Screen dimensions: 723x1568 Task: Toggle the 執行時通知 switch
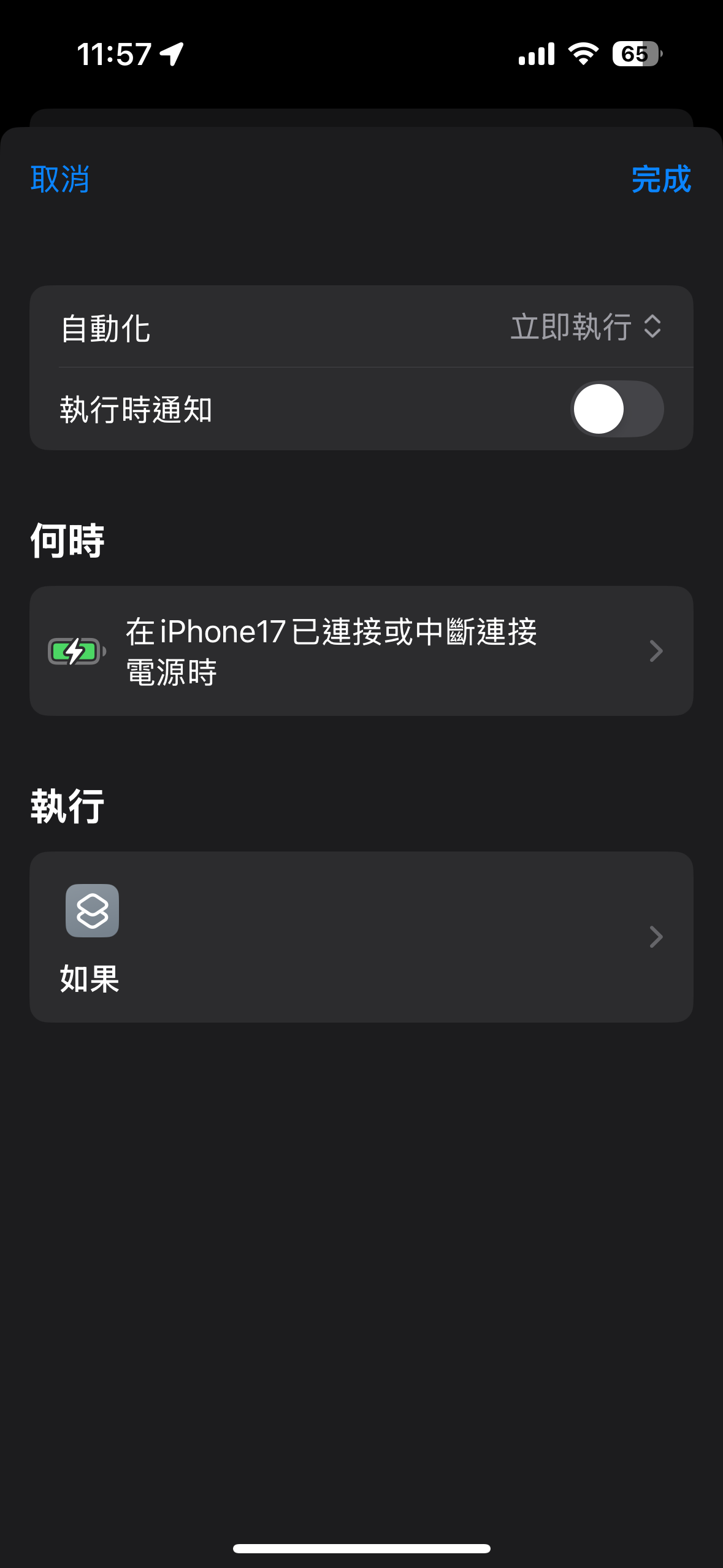(616, 409)
